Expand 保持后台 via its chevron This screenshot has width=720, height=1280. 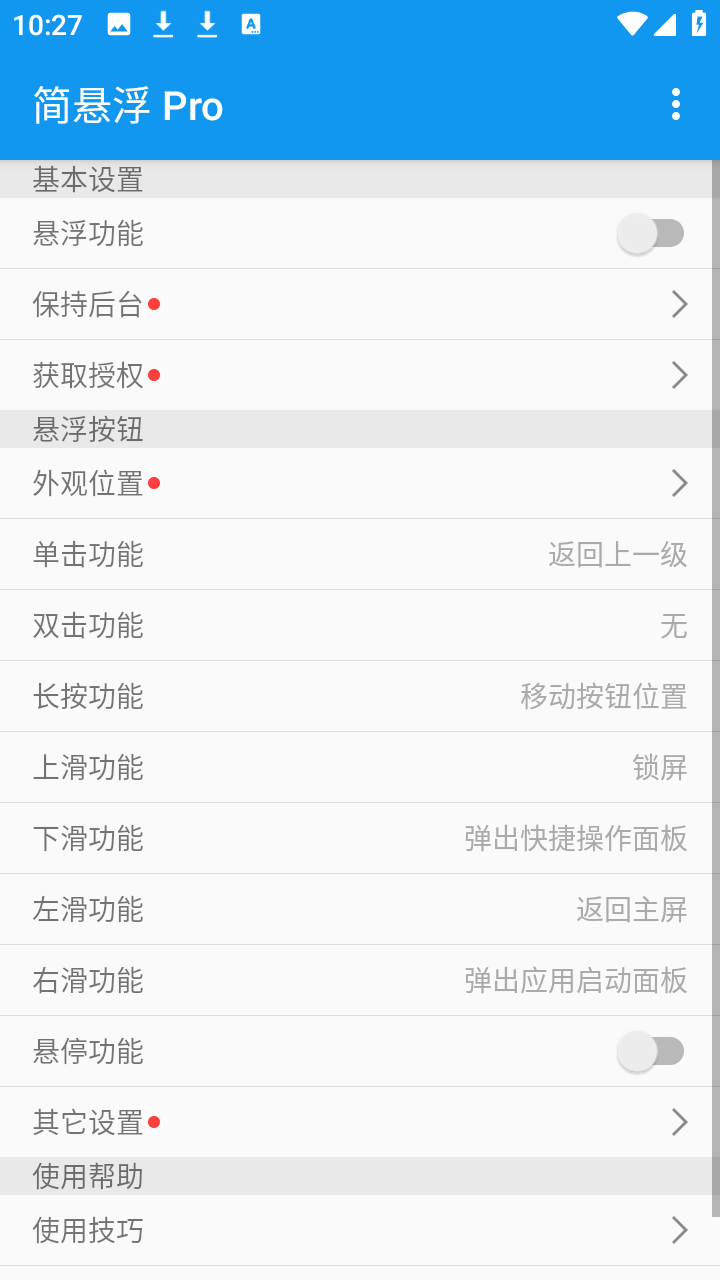[x=679, y=304]
